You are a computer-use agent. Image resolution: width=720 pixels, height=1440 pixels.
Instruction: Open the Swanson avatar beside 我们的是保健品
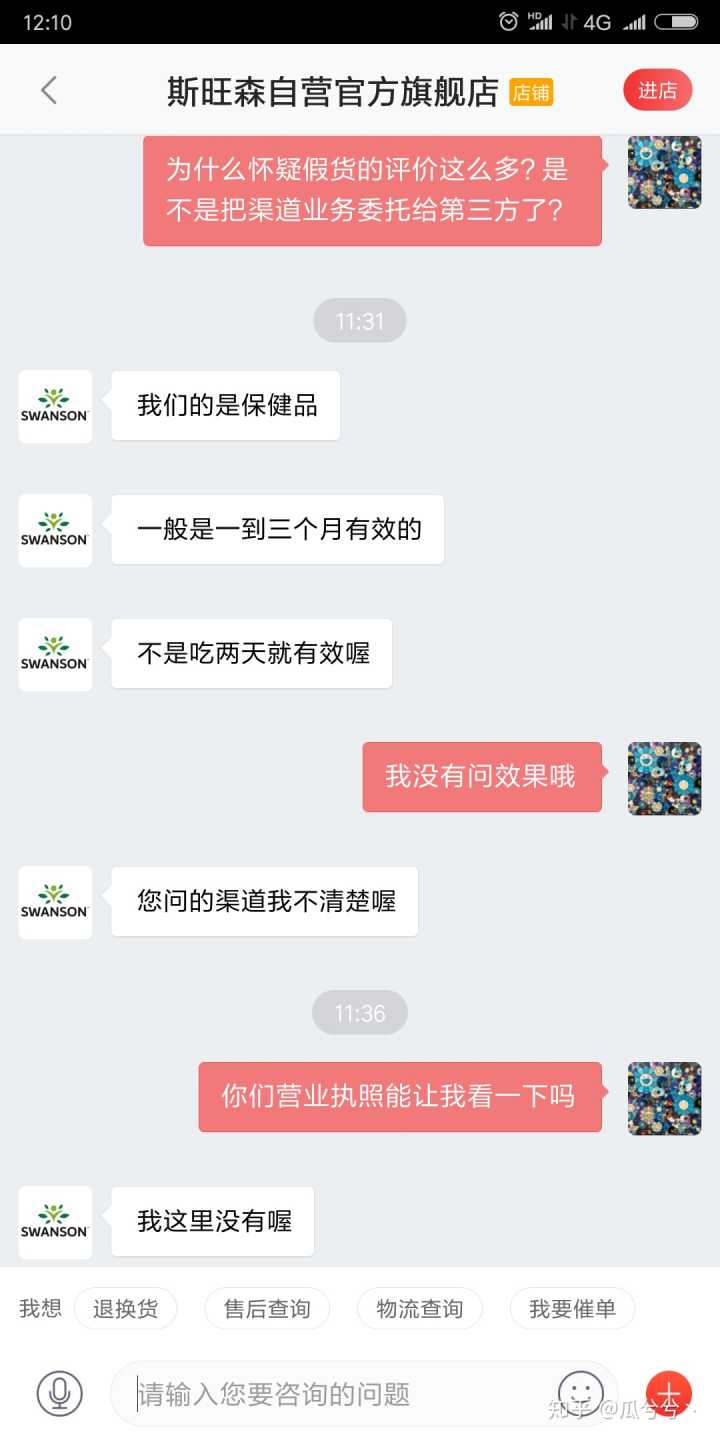click(x=55, y=406)
